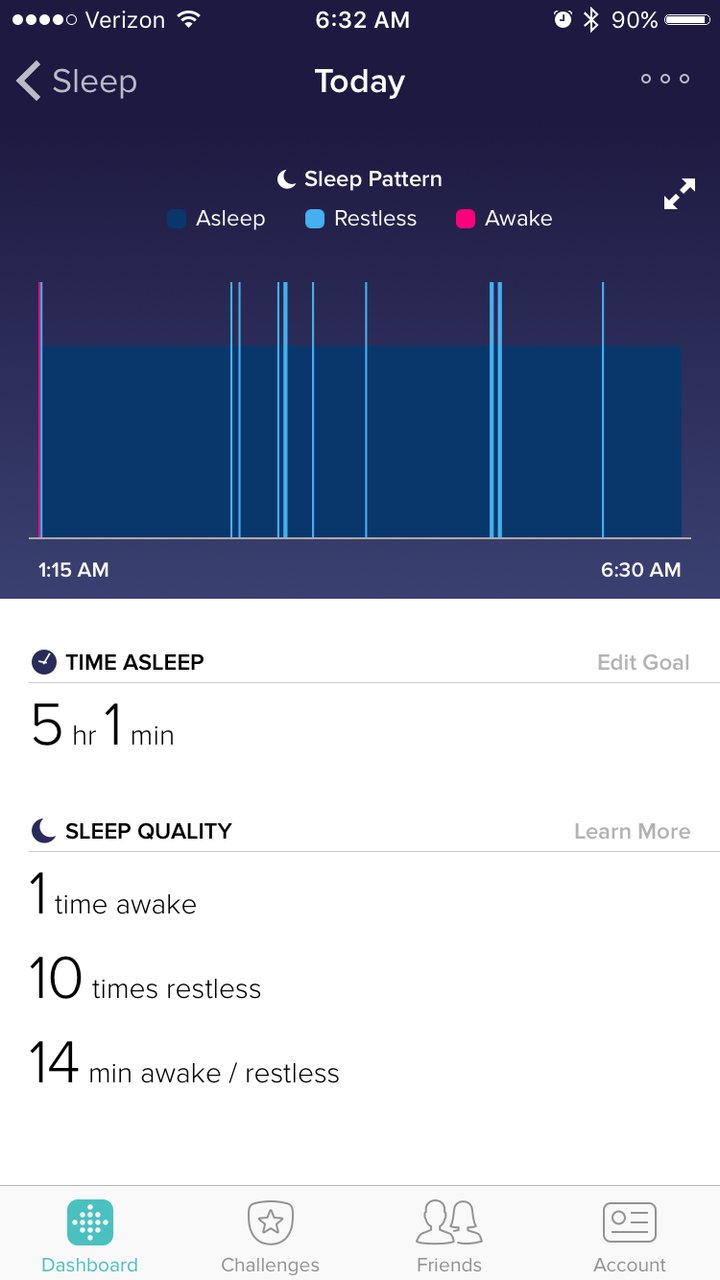
Task: Tap Edit Goal for time asleep
Action: click(643, 662)
